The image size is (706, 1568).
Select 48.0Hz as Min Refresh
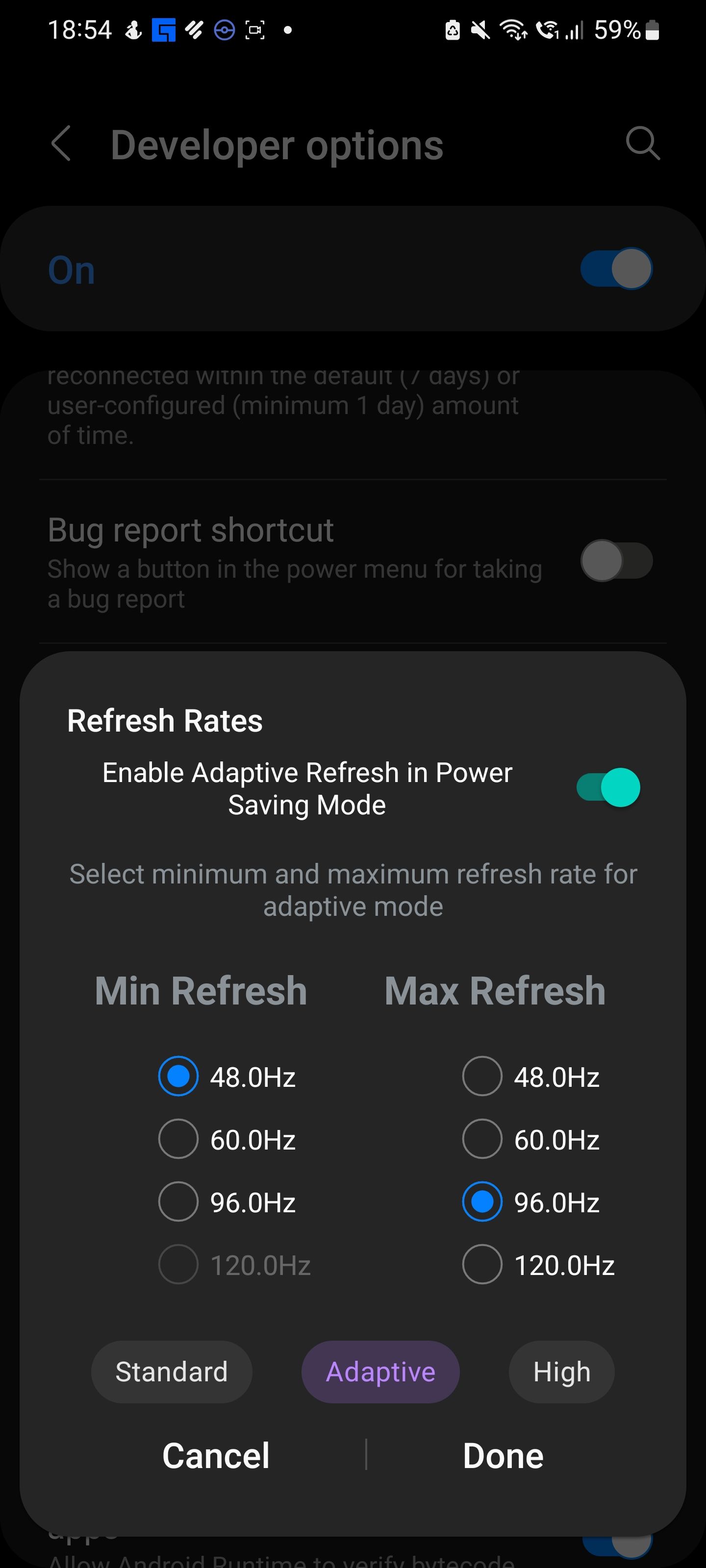178,1076
